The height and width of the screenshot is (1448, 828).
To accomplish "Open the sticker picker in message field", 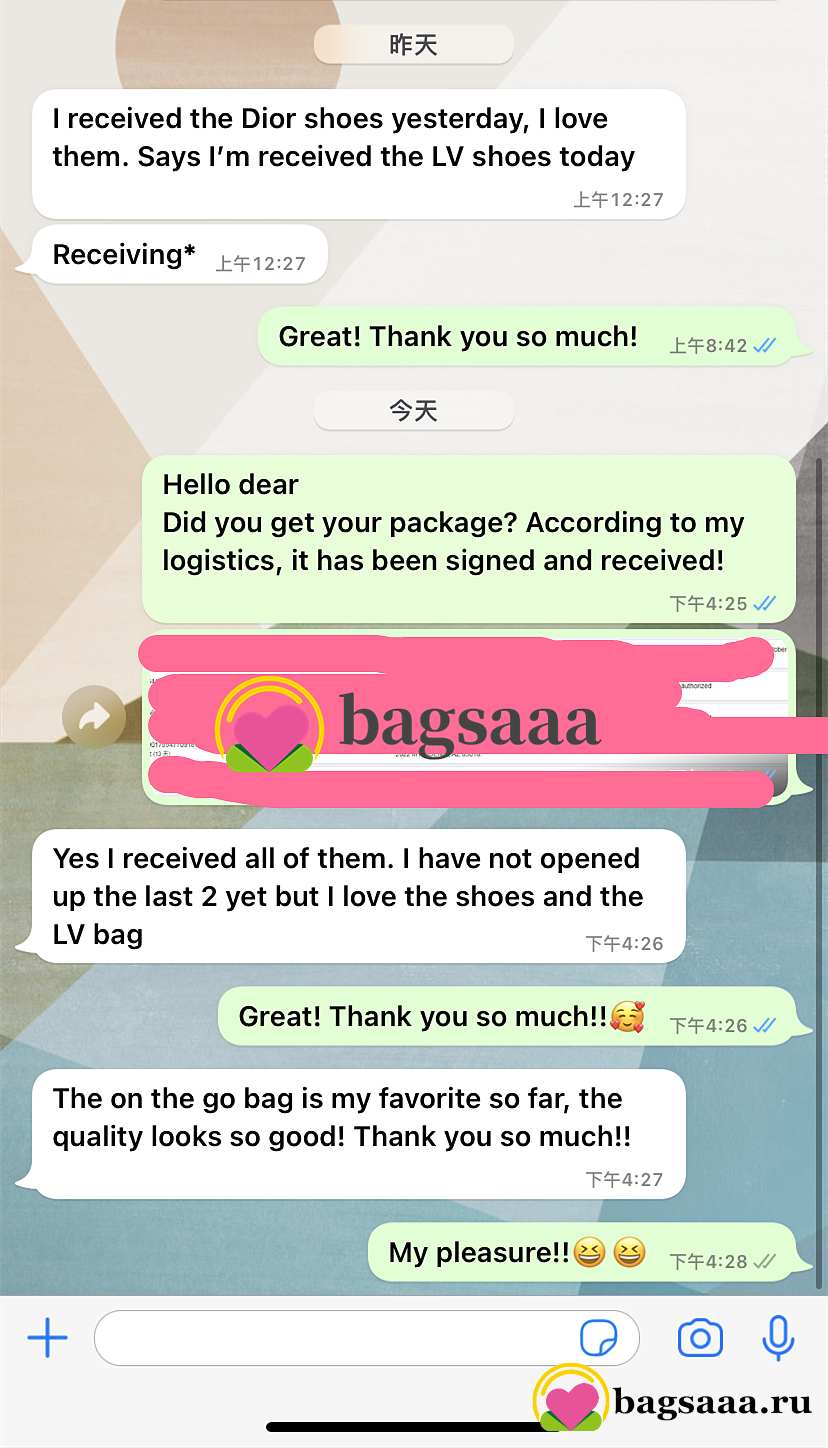I will click(x=598, y=1338).
